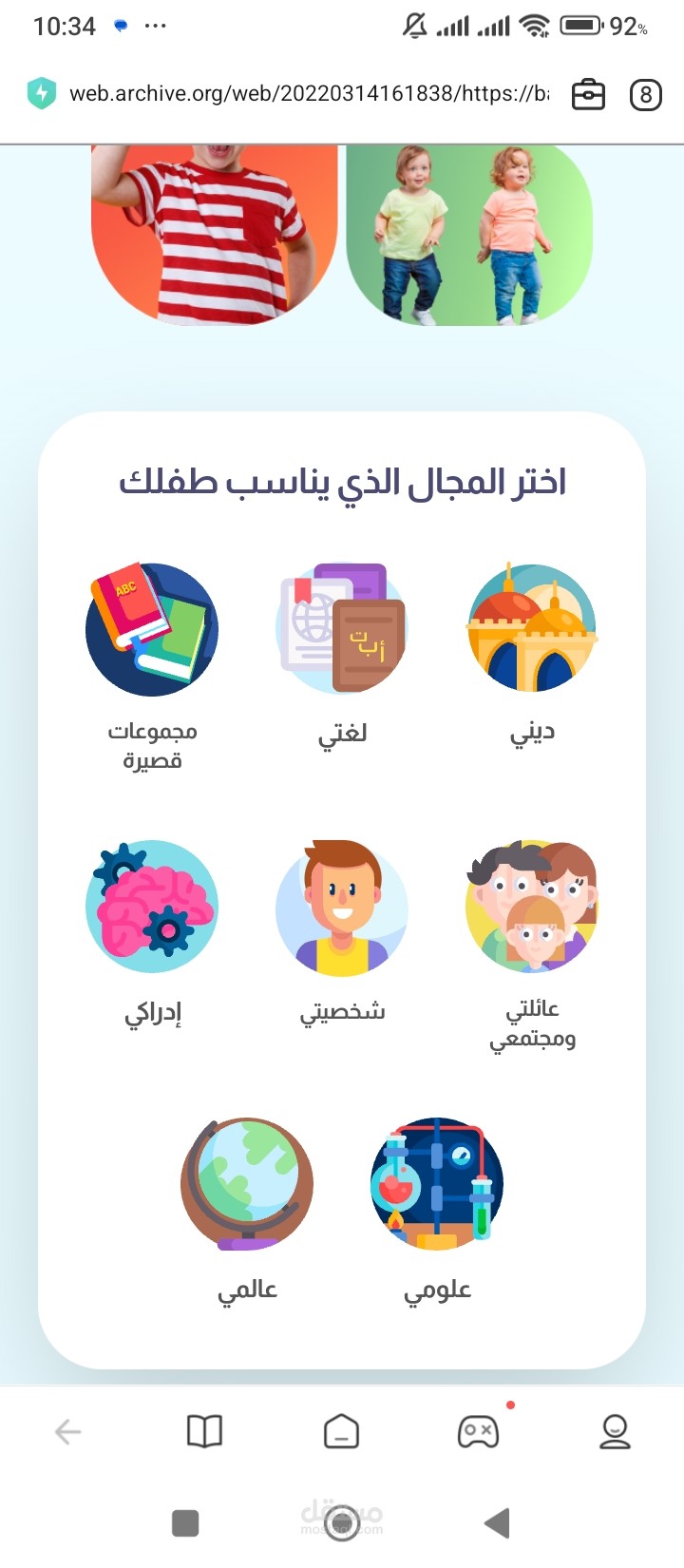
Task: Open the شخصيتي category
Action: tap(342, 907)
